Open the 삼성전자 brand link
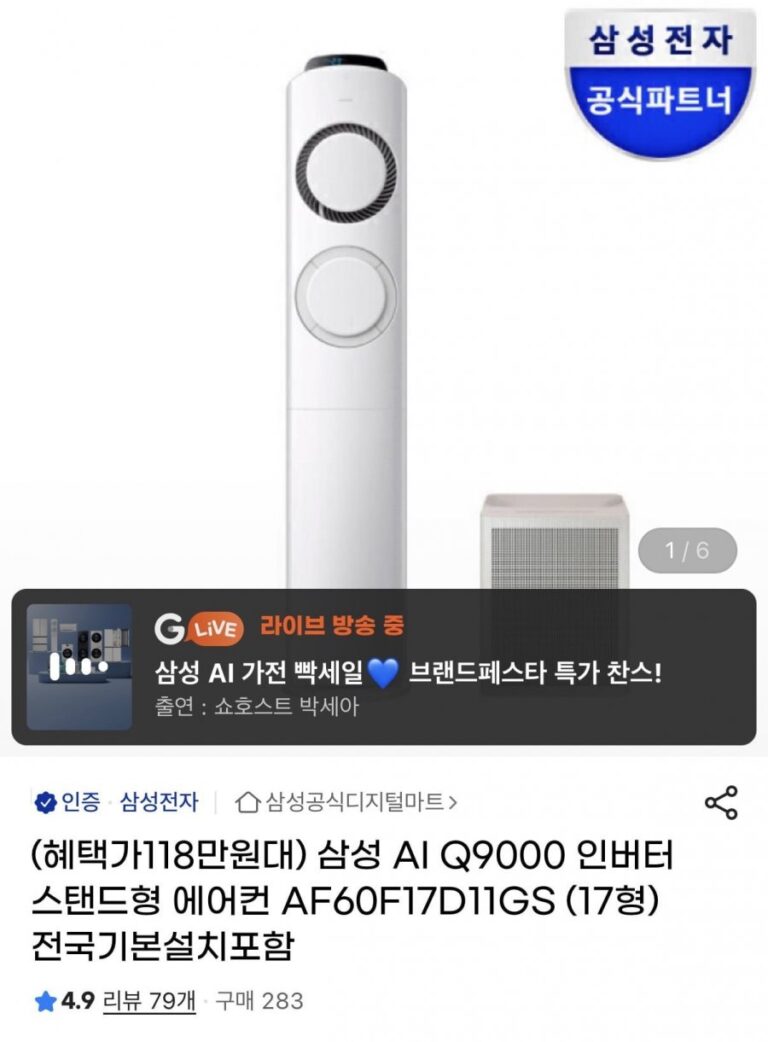The width and height of the screenshot is (768, 1042). point(159,802)
